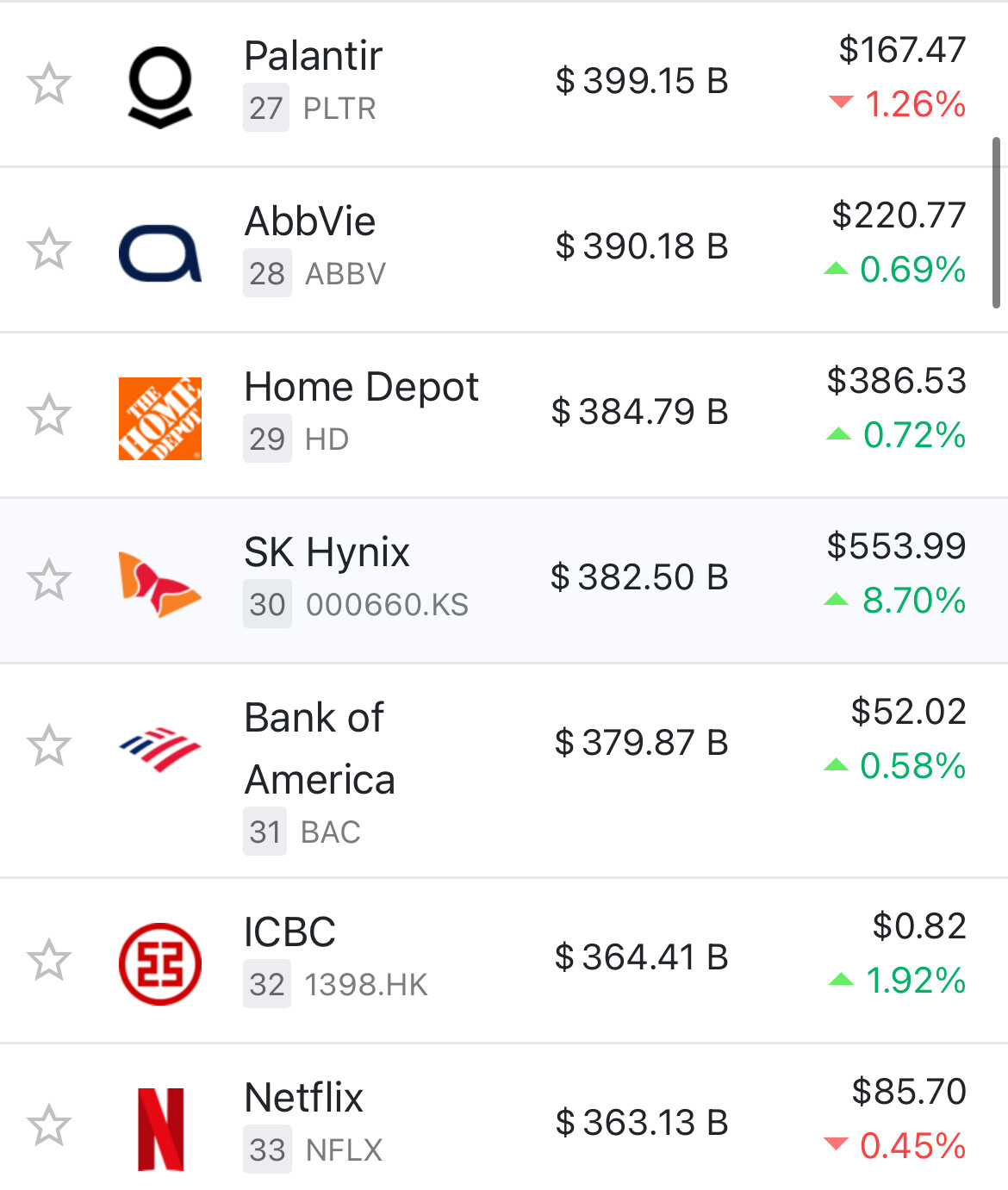Favorite Palantir with its star icon
The image size is (1008, 1190).
coord(48,84)
